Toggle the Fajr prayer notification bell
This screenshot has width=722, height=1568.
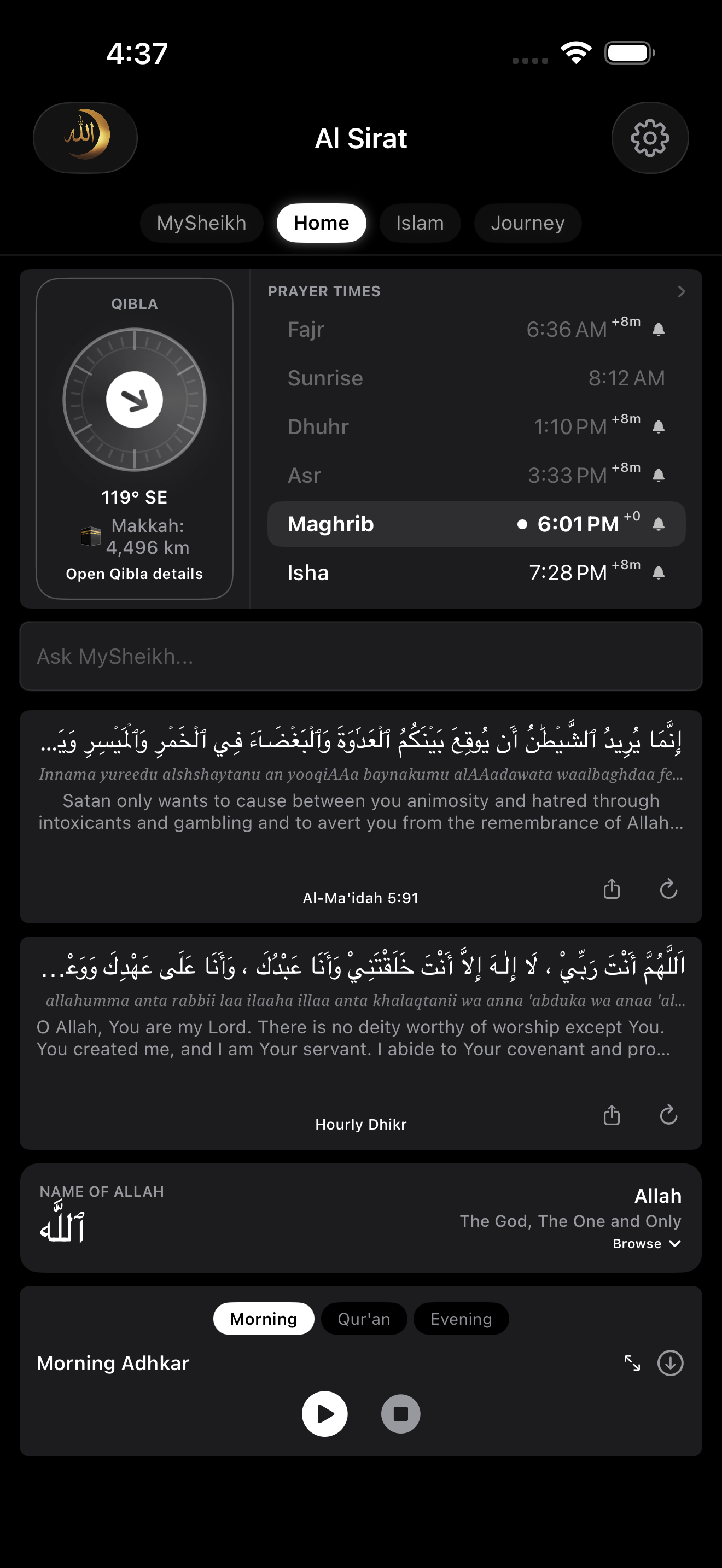point(659,329)
